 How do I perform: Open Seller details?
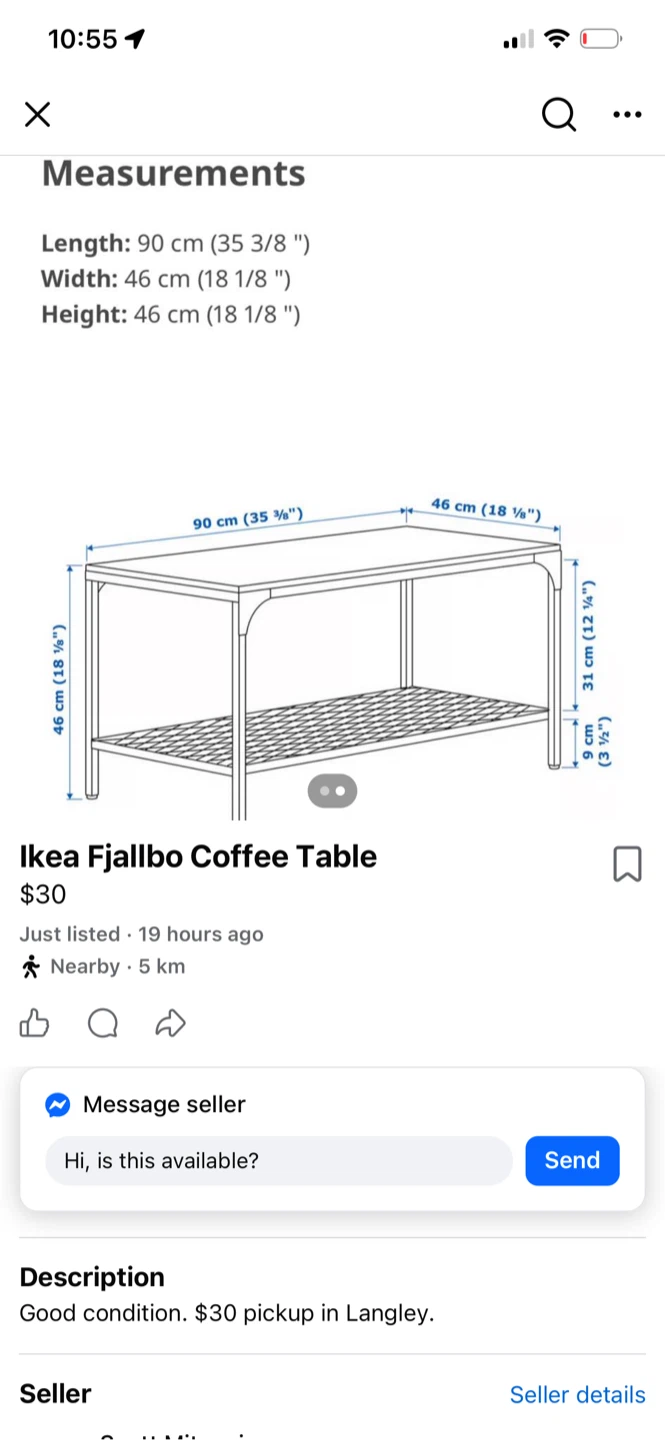[x=577, y=1394]
